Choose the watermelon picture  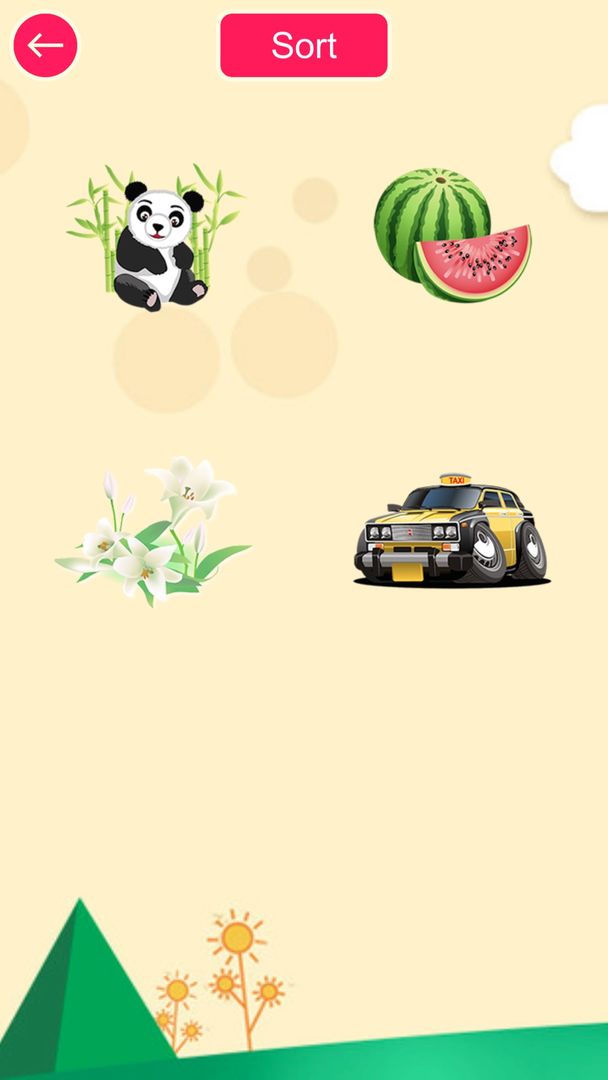coord(452,235)
